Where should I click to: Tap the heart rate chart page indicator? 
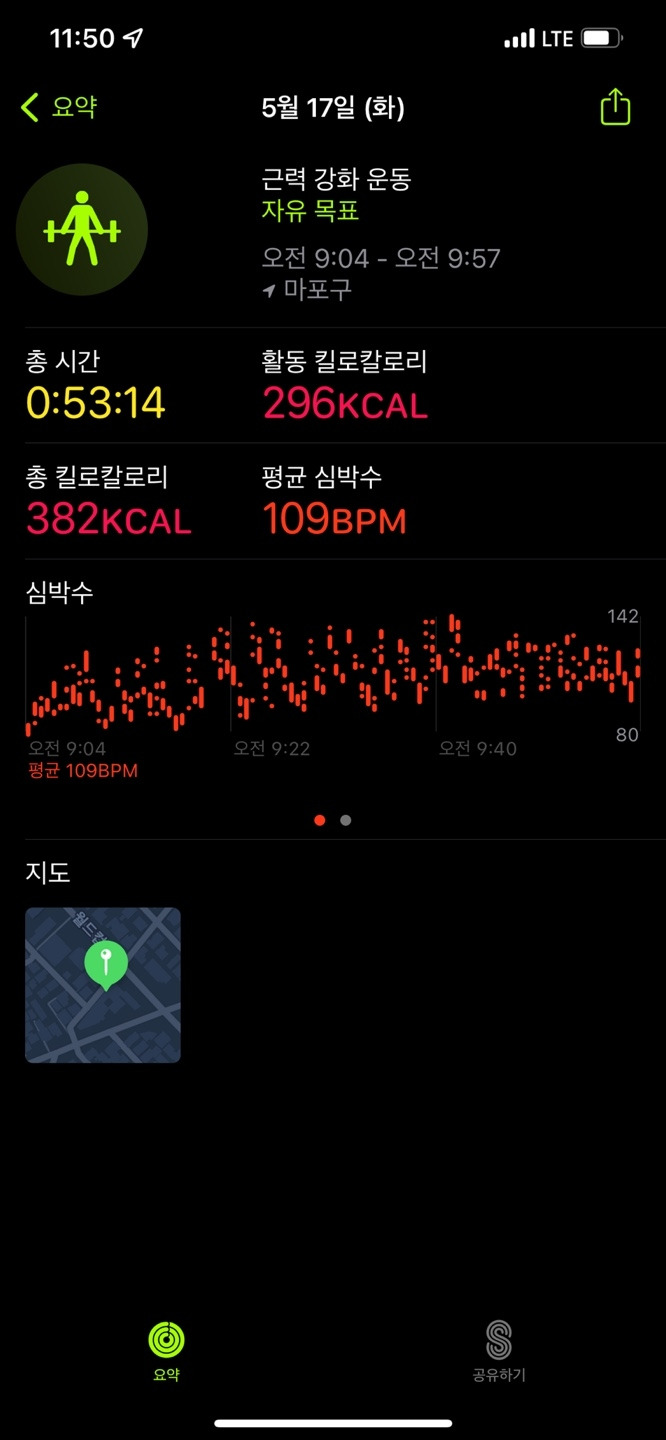[332, 820]
